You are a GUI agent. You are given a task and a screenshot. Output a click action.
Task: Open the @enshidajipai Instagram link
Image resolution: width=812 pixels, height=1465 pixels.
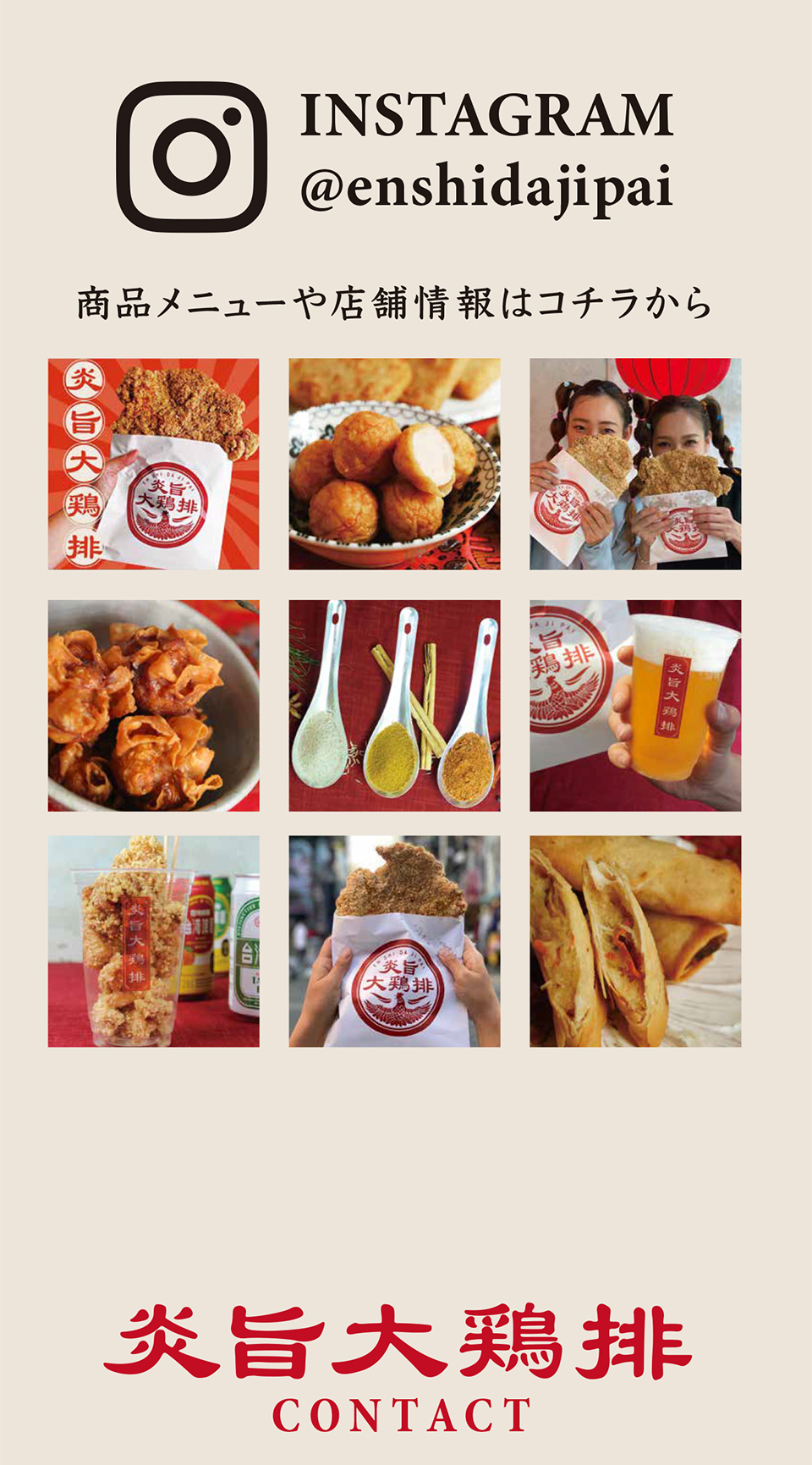486,187
